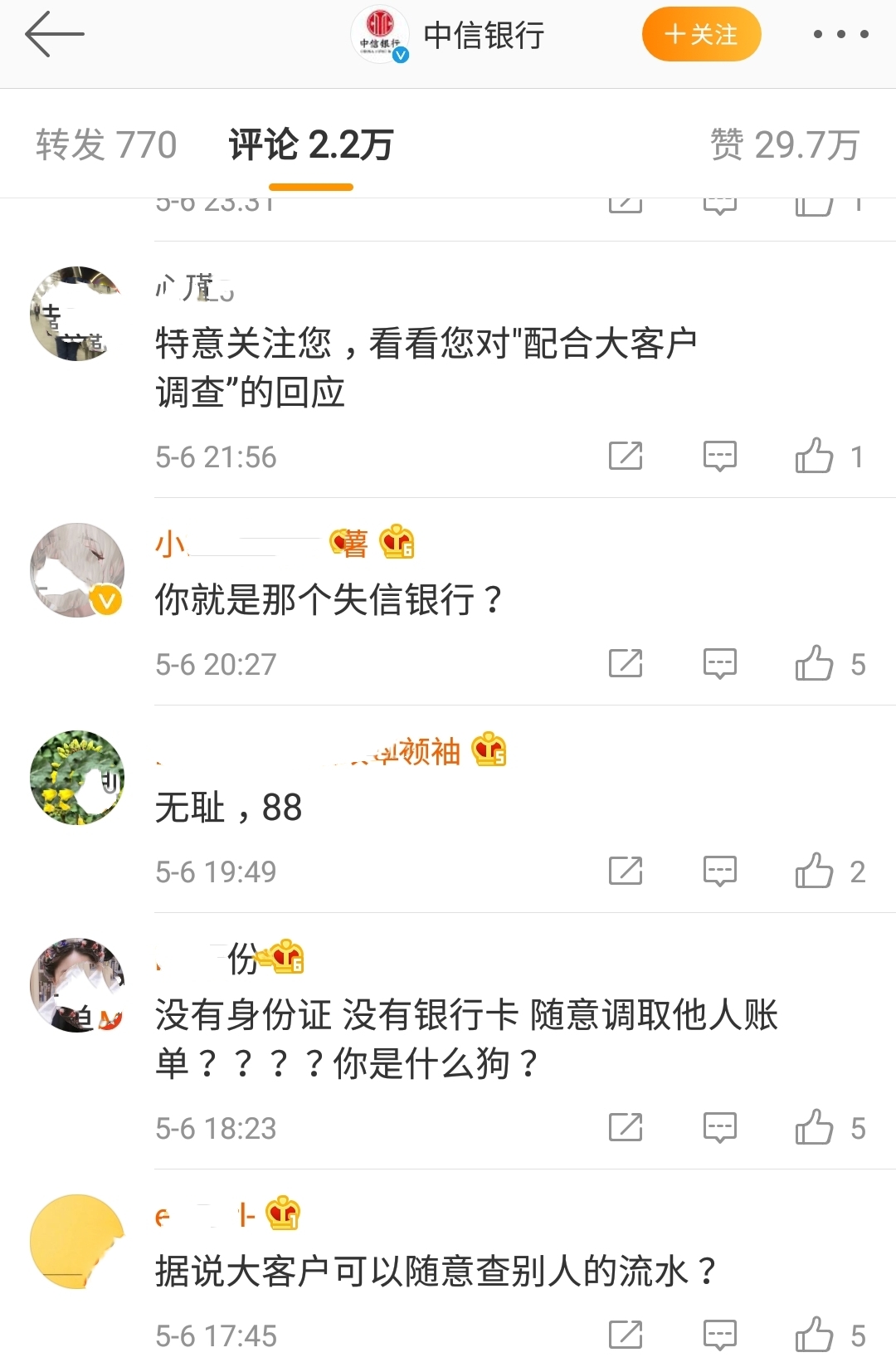Click the share icon on the '据说大客户可以随意查别人的流水？' comment
The width and height of the screenshot is (896, 1372).
[x=628, y=1336]
